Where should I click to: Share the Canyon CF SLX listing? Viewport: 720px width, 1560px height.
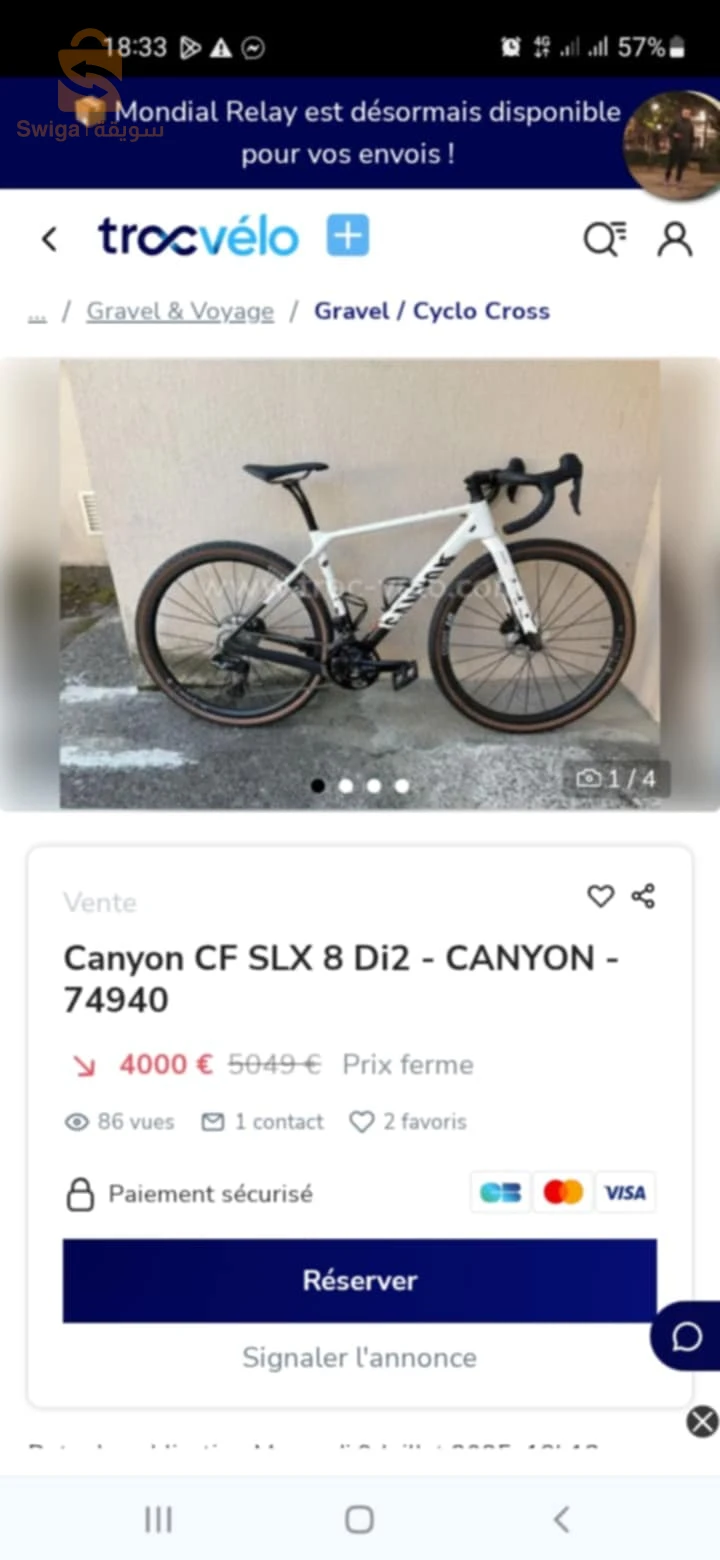click(x=643, y=897)
